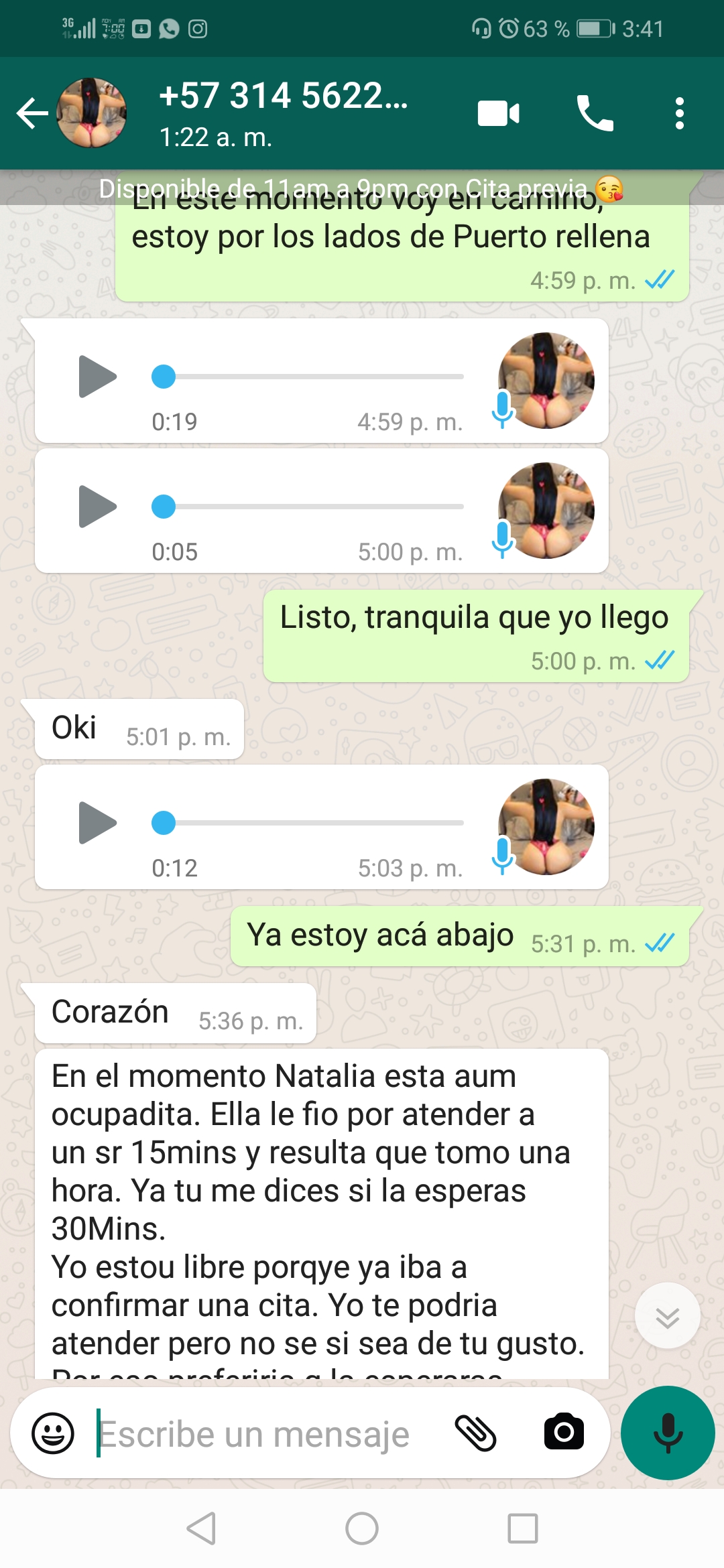The width and height of the screenshot is (724, 1568).
Task: Go back to the chats list
Action: 32,113
